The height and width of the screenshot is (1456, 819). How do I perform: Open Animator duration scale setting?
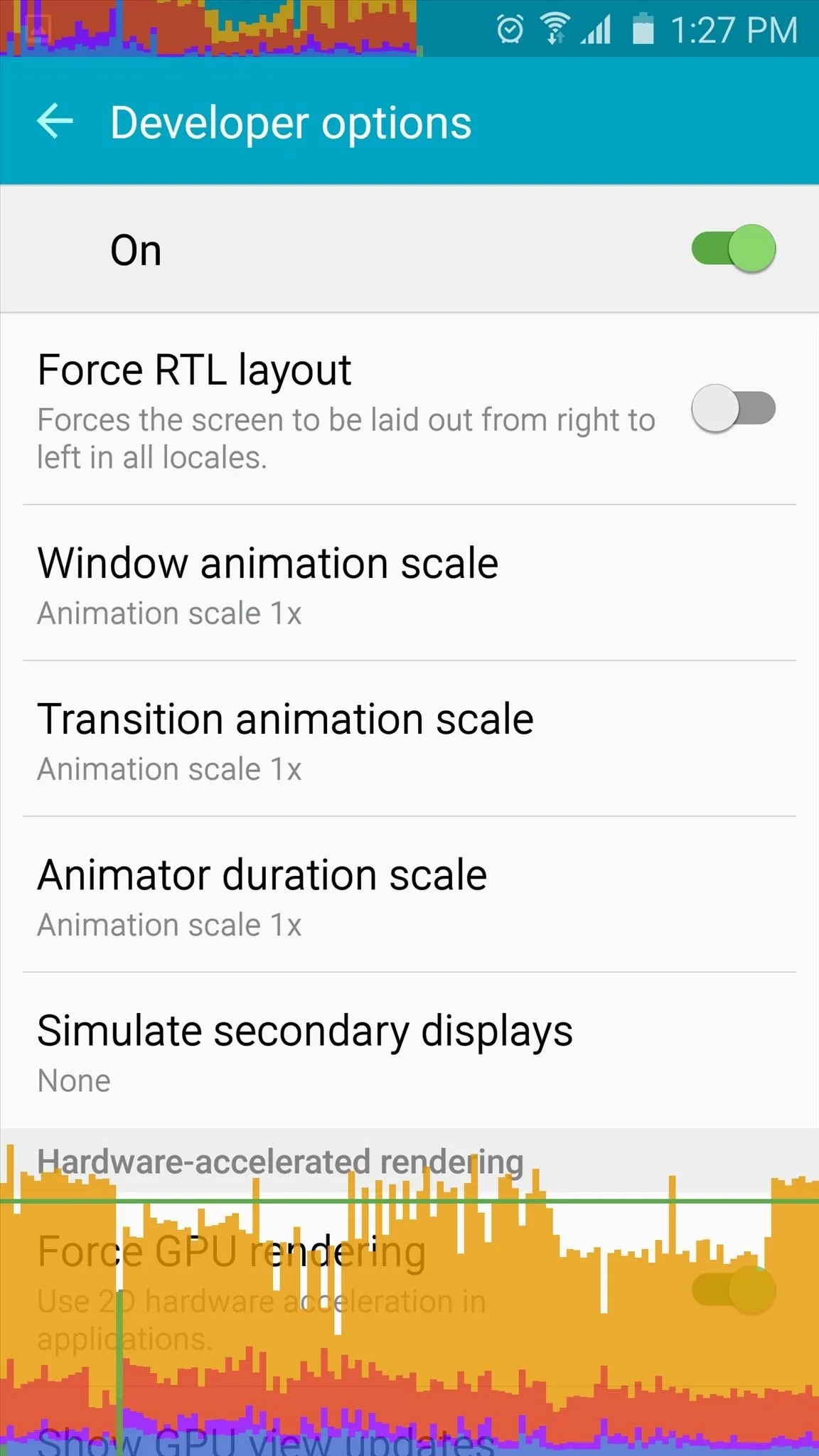pyautogui.click(x=409, y=894)
